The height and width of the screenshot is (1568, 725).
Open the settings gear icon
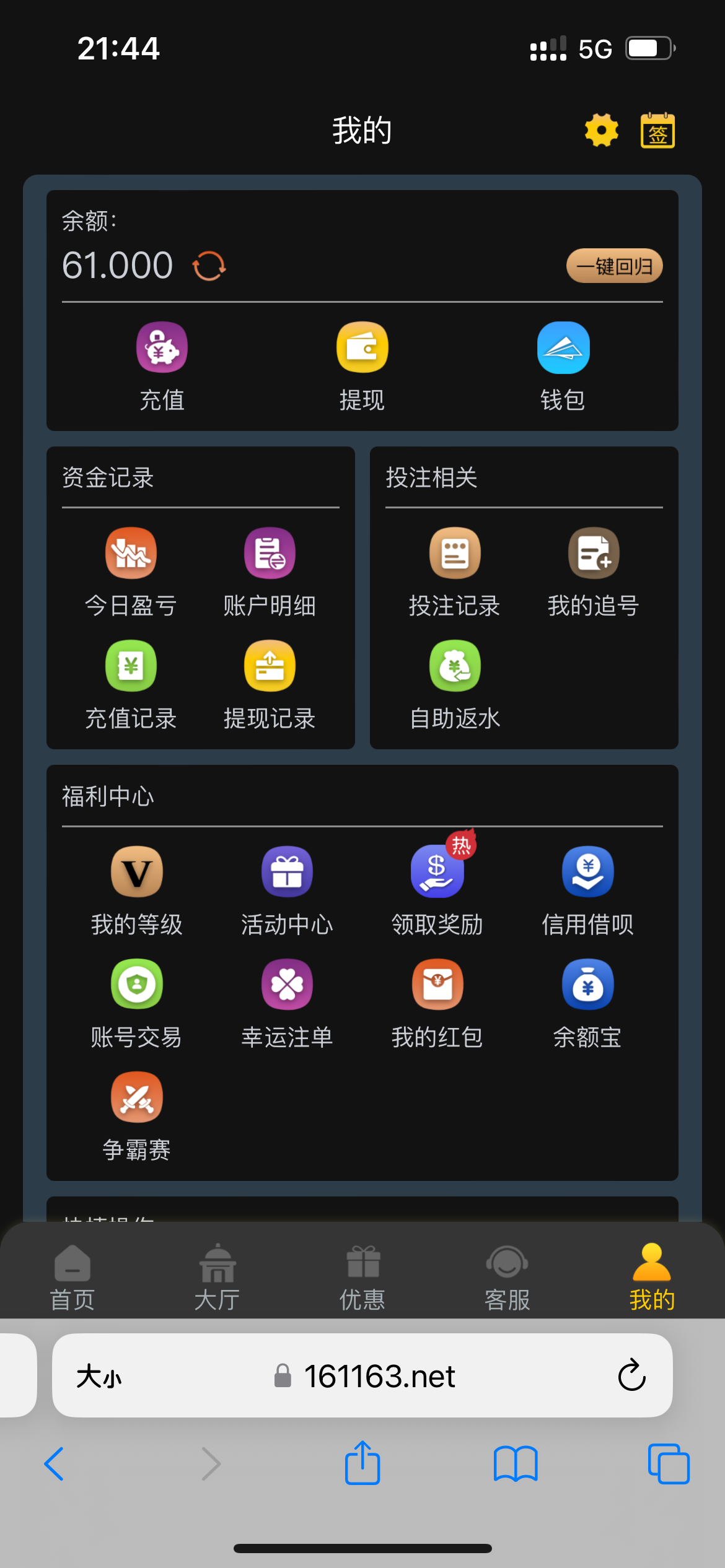point(601,130)
